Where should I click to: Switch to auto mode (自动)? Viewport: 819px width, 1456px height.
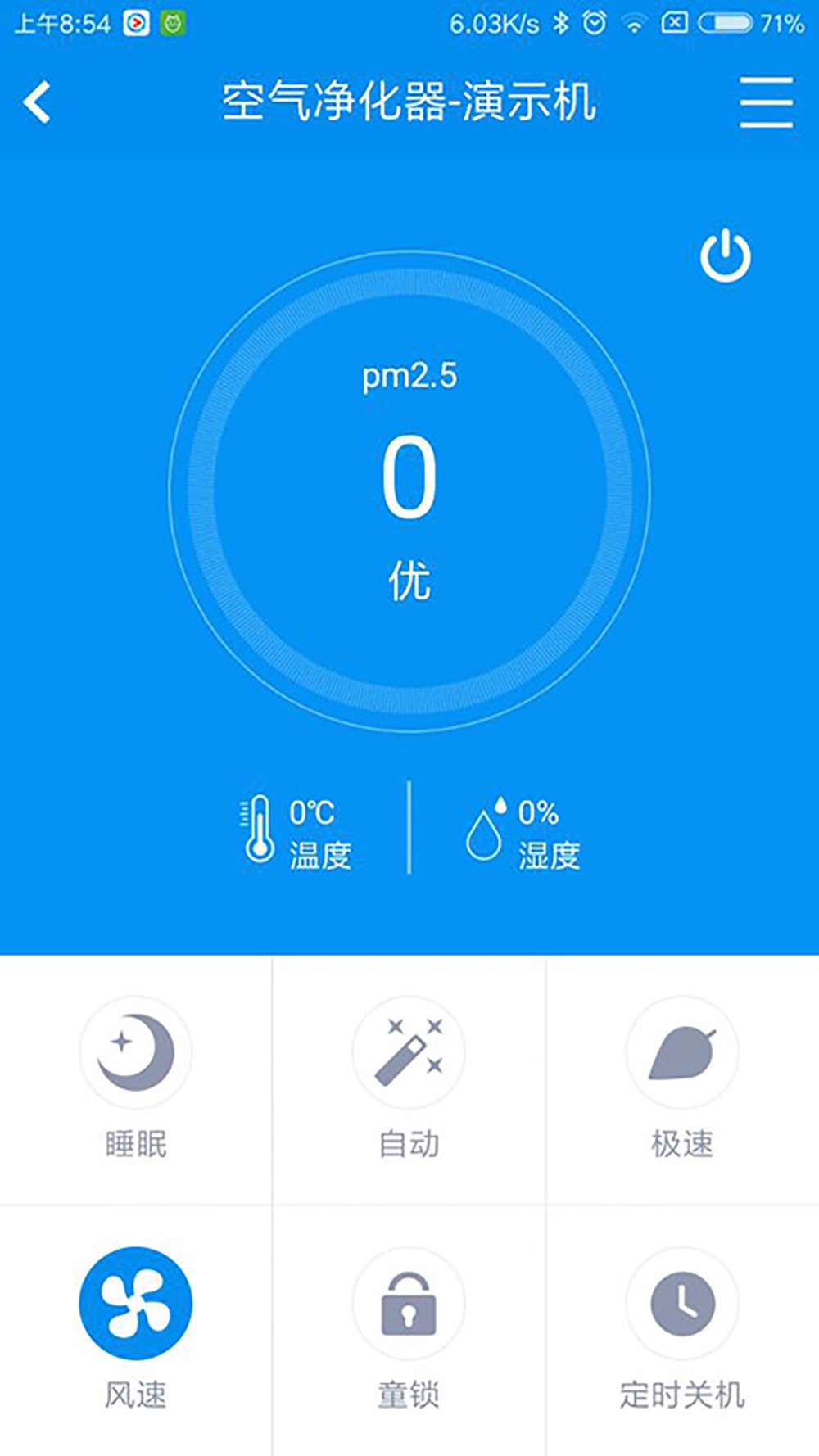tap(409, 1053)
